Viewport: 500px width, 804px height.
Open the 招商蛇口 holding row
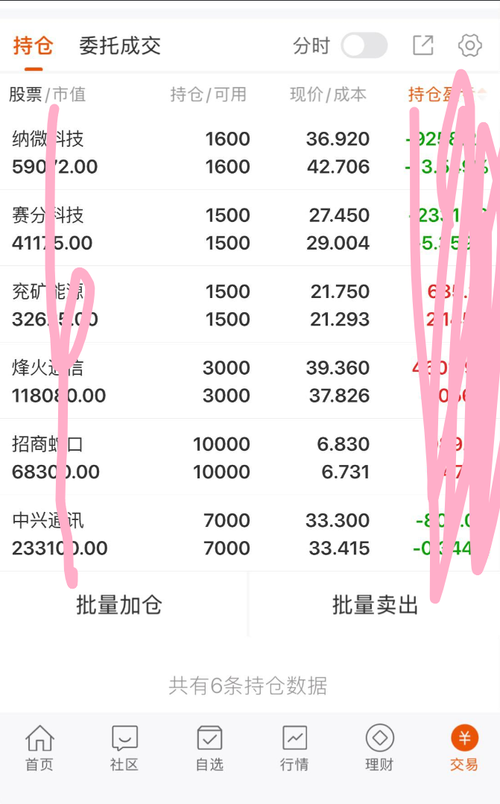(x=250, y=457)
